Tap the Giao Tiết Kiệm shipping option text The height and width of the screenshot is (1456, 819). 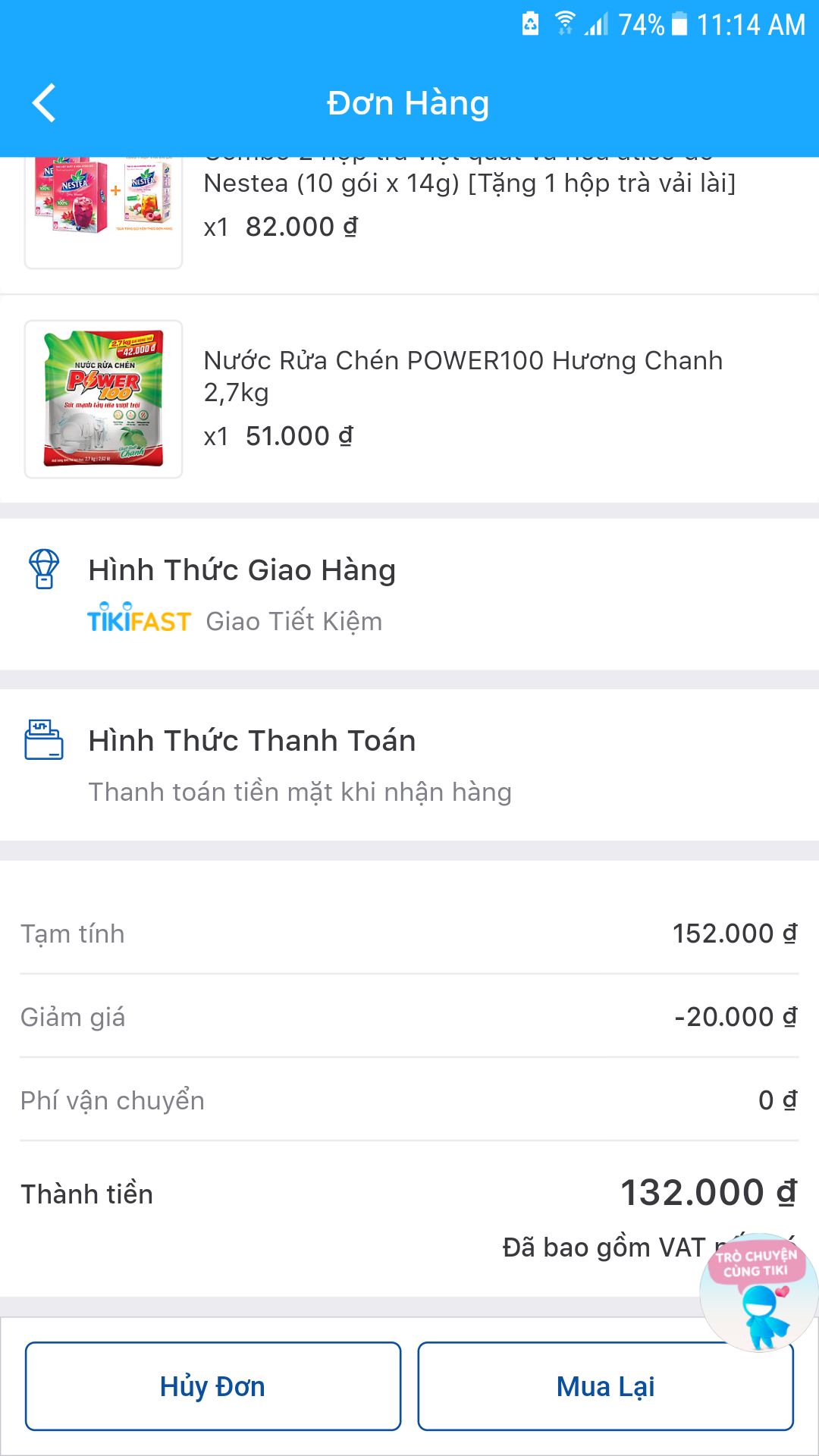point(293,620)
